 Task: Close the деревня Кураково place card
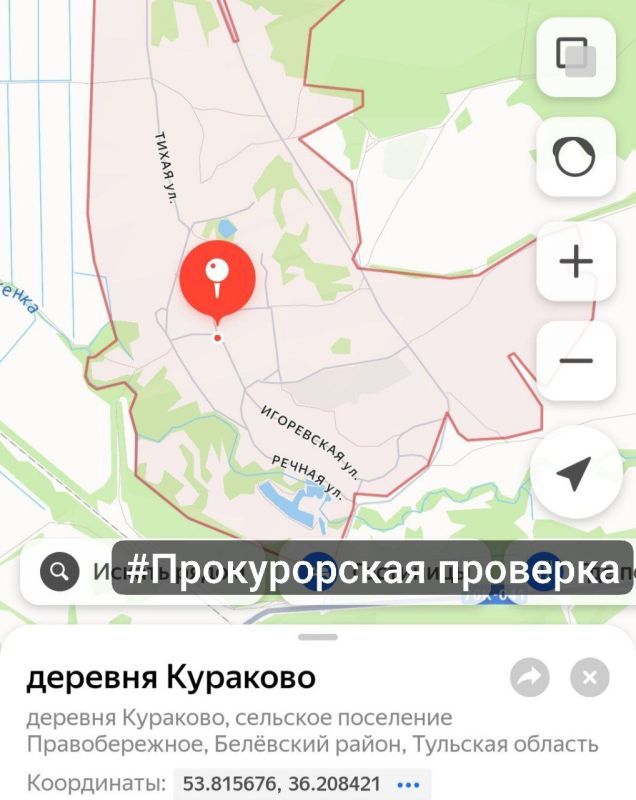tap(590, 678)
